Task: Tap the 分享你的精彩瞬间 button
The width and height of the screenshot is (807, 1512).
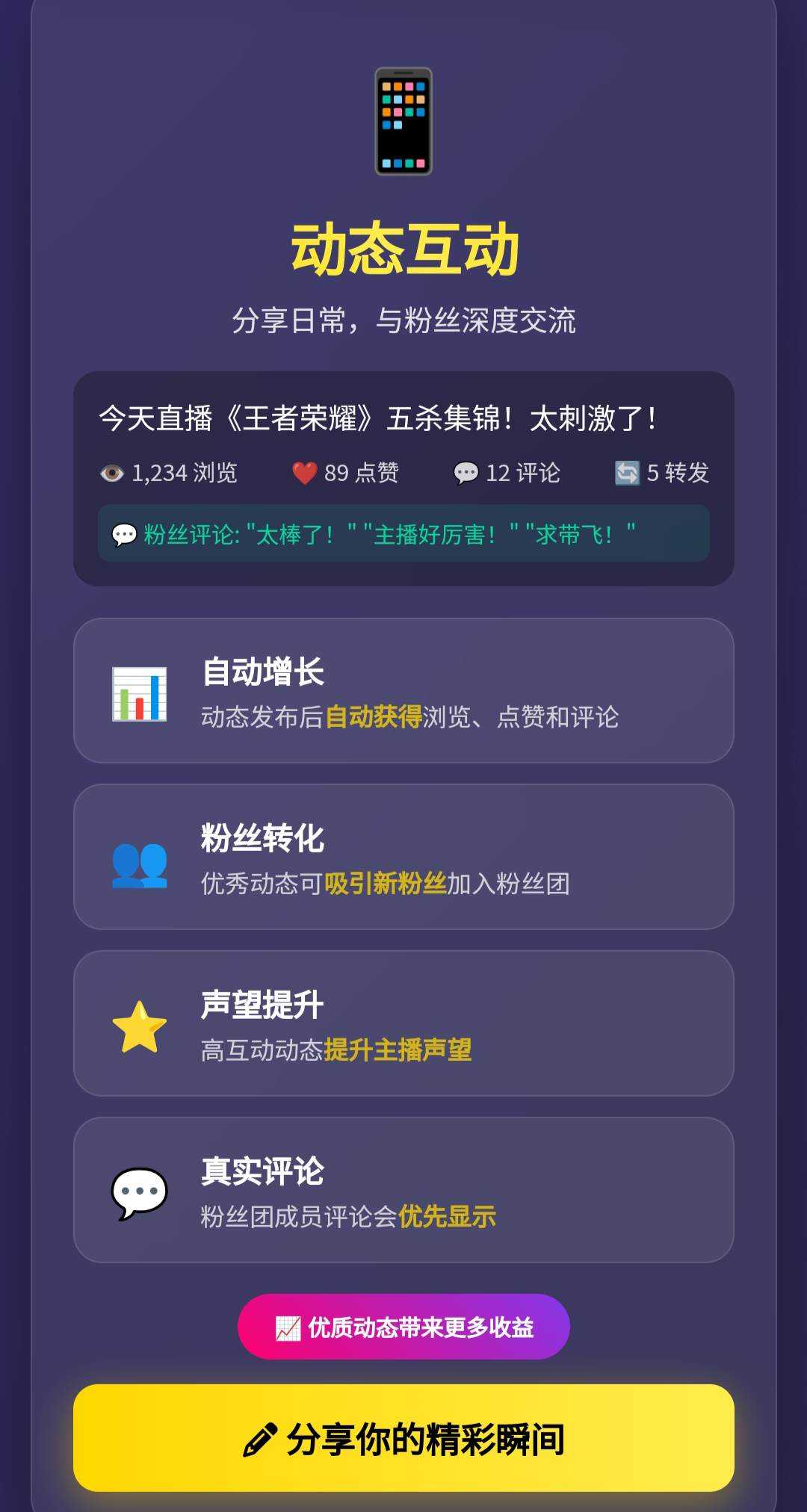Action: pos(403,1438)
